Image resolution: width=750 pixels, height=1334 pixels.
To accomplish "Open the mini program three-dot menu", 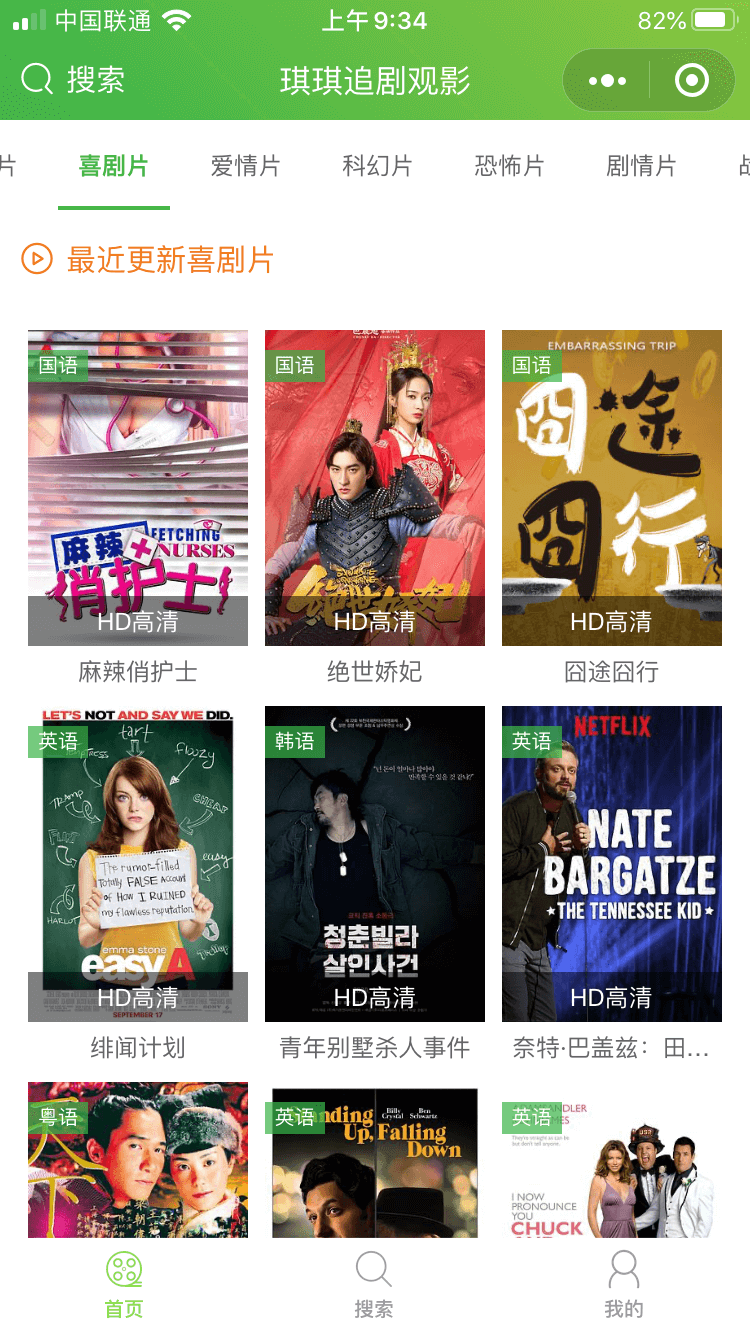I will coord(607,81).
